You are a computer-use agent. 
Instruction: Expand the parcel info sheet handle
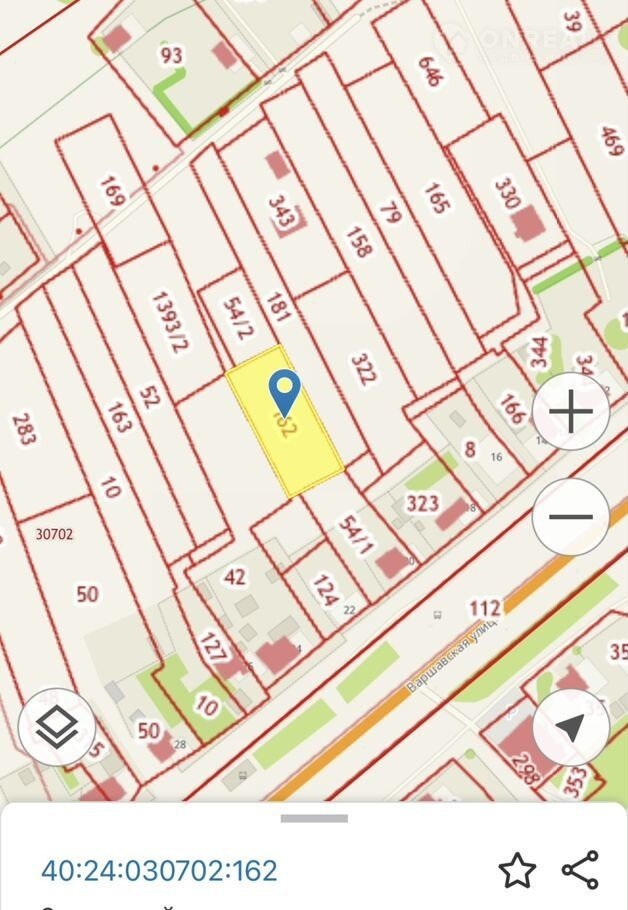[314, 819]
